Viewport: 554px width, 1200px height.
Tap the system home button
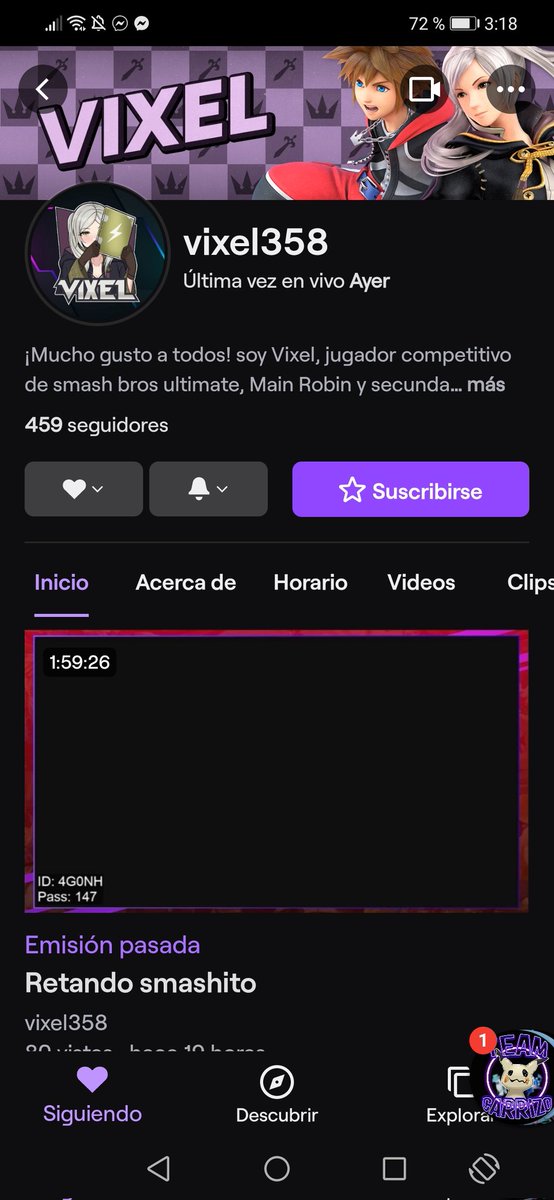coord(277,1168)
